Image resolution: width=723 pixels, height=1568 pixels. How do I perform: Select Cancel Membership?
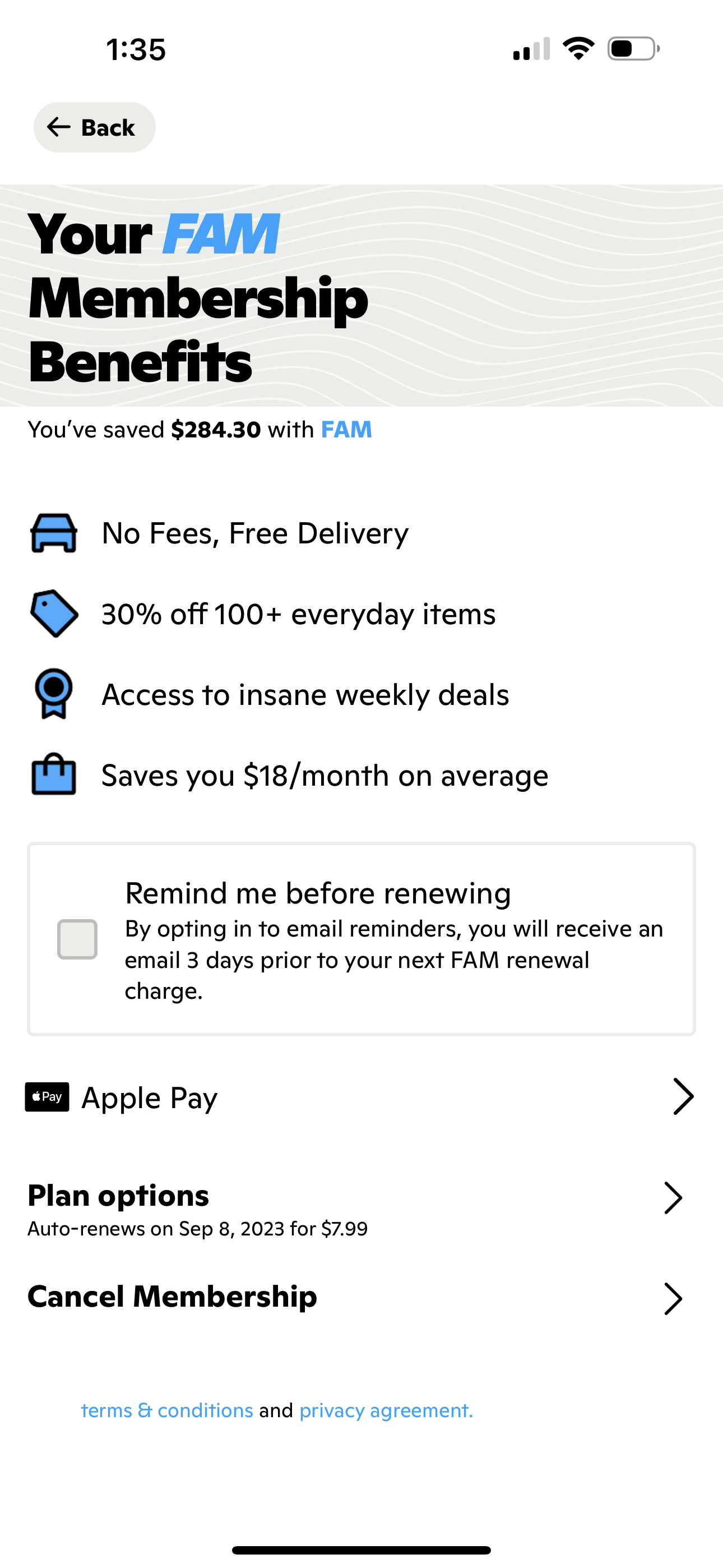point(172,1297)
